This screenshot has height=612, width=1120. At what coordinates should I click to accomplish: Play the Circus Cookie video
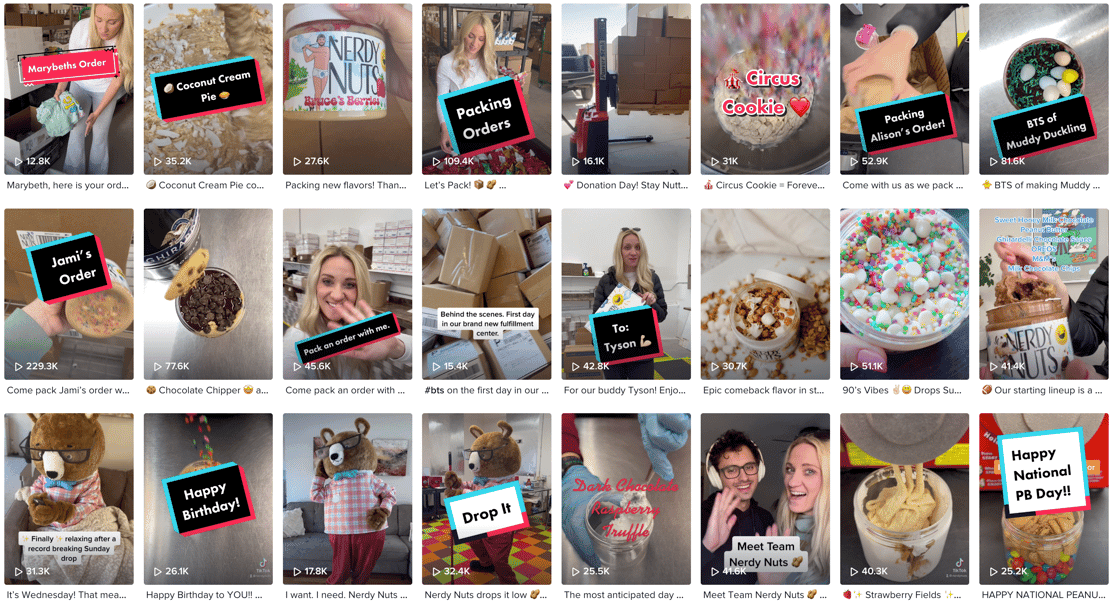765,89
